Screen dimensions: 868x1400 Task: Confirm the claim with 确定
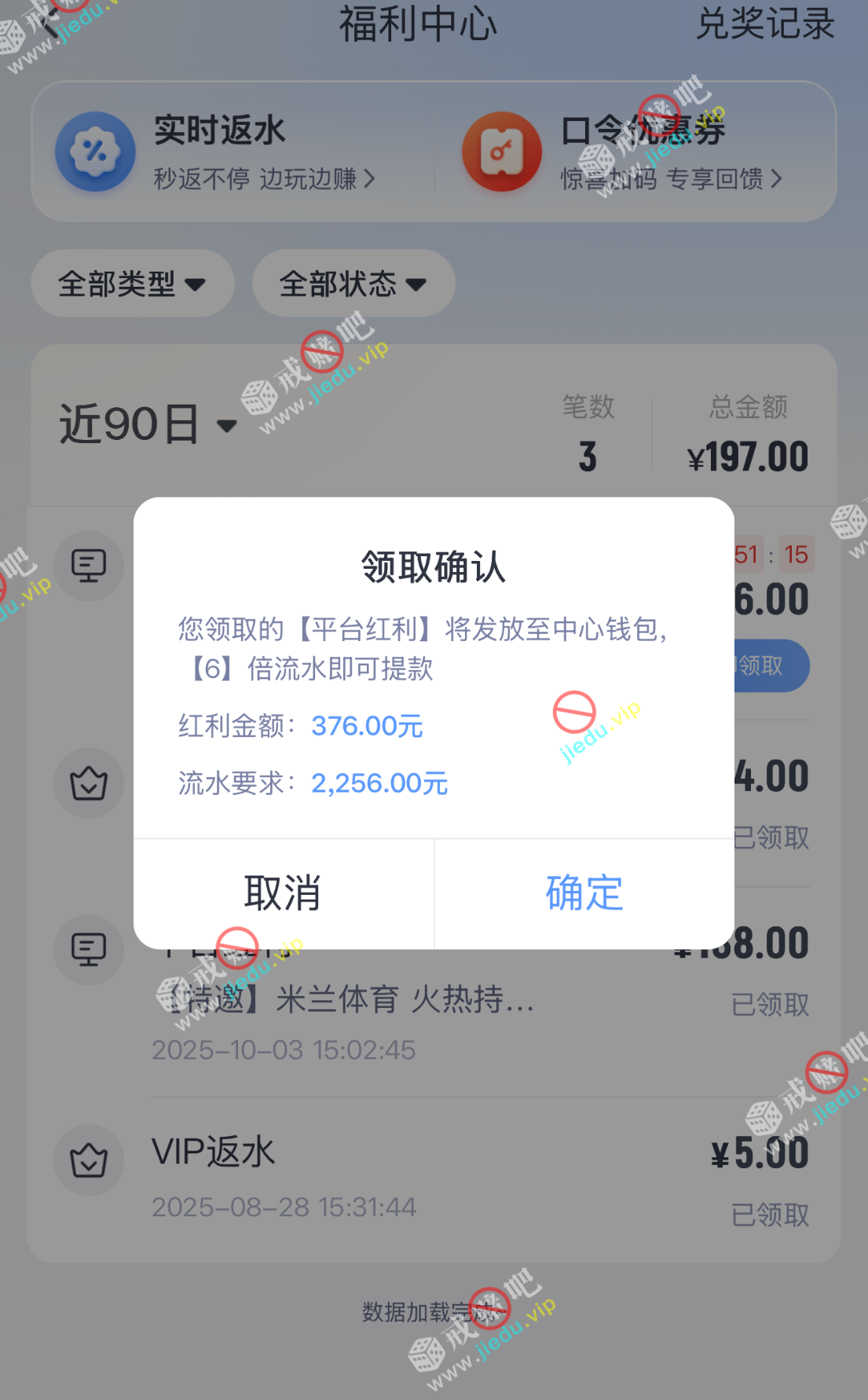pyautogui.click(x=584, y=893)
